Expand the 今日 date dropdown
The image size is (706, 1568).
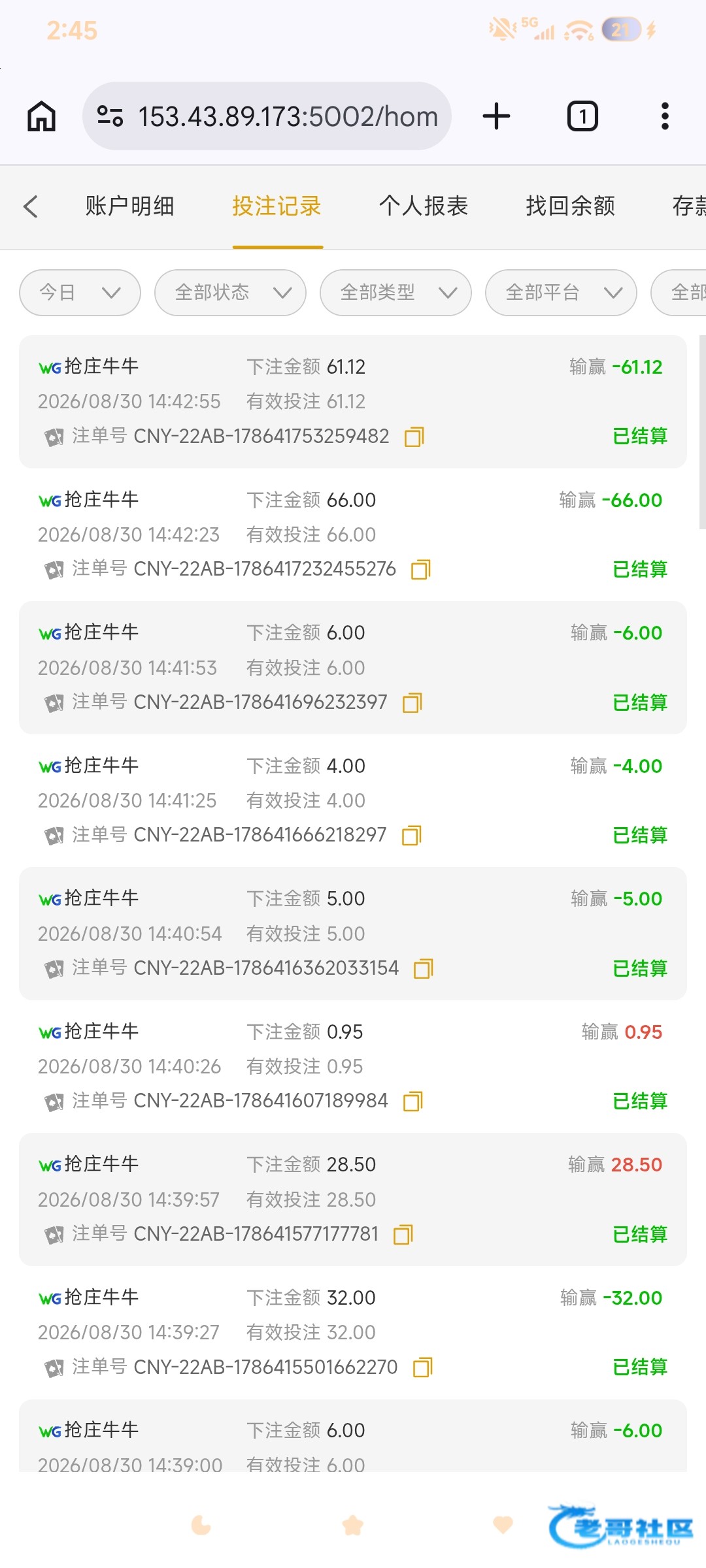[80, 293]
